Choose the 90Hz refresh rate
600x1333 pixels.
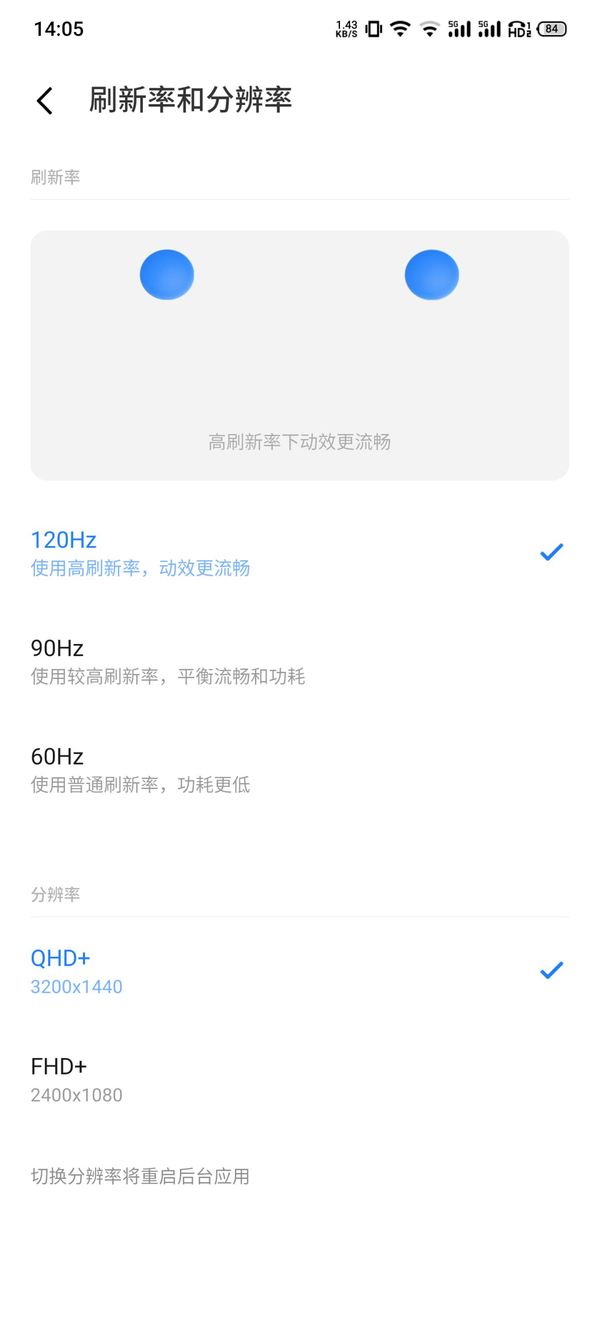tap(300, 661)
